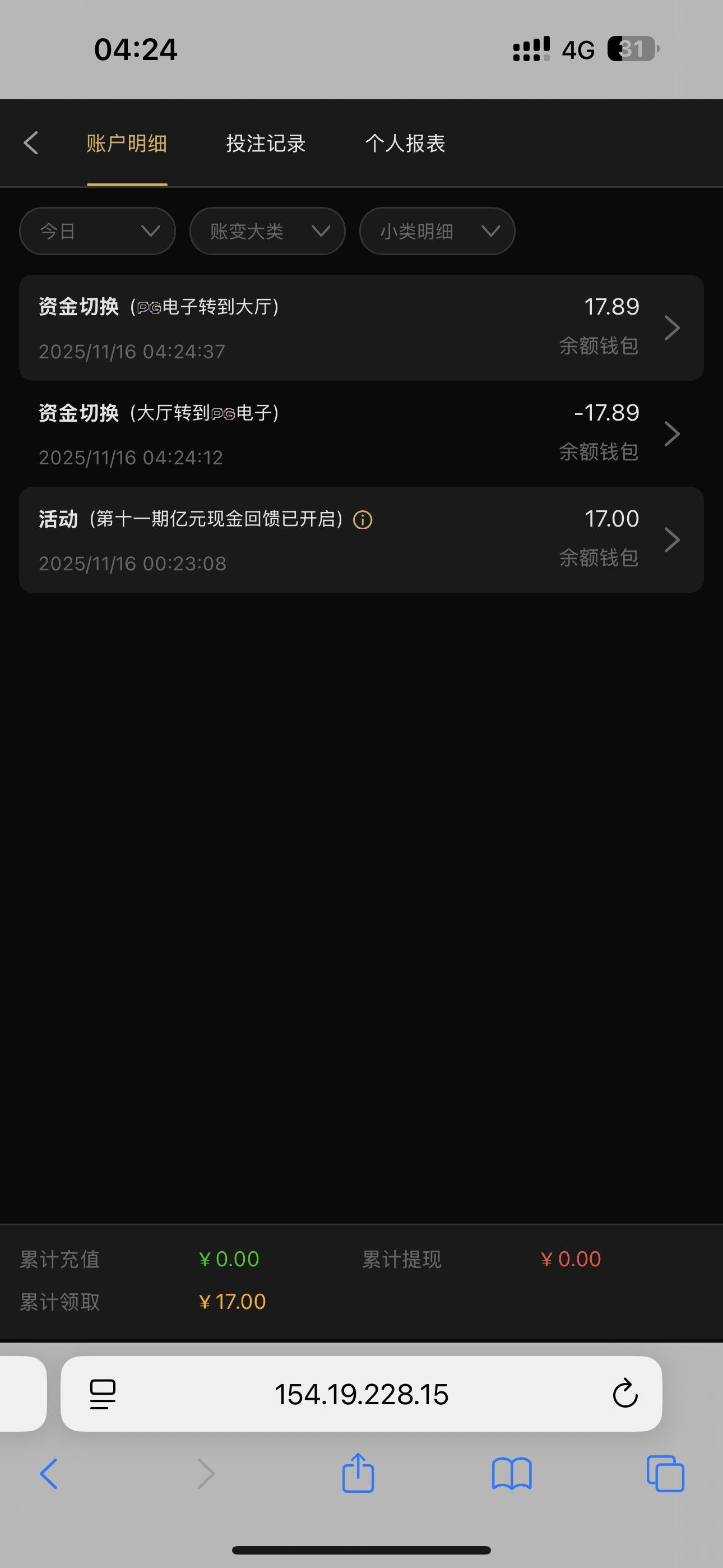Select the 账户明细 tab
Screen dimensions: 723x1568
[127, 144]
